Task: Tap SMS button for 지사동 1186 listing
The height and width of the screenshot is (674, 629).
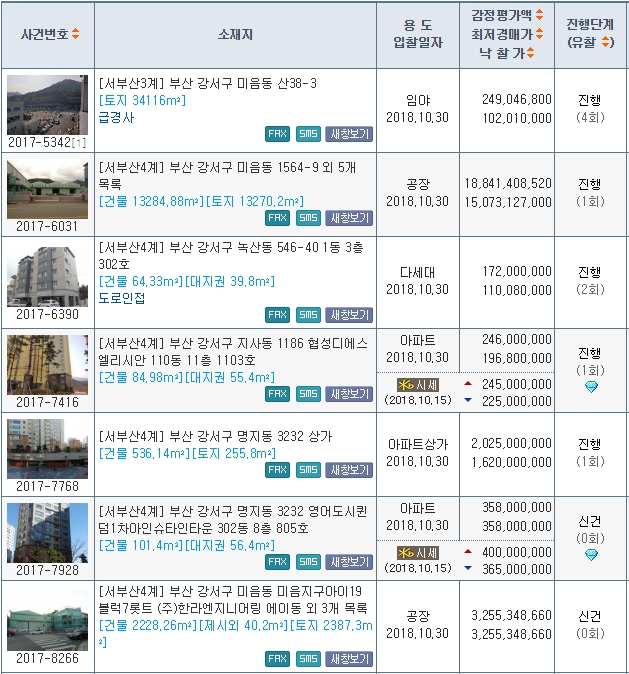Action: tap(309, 394)
